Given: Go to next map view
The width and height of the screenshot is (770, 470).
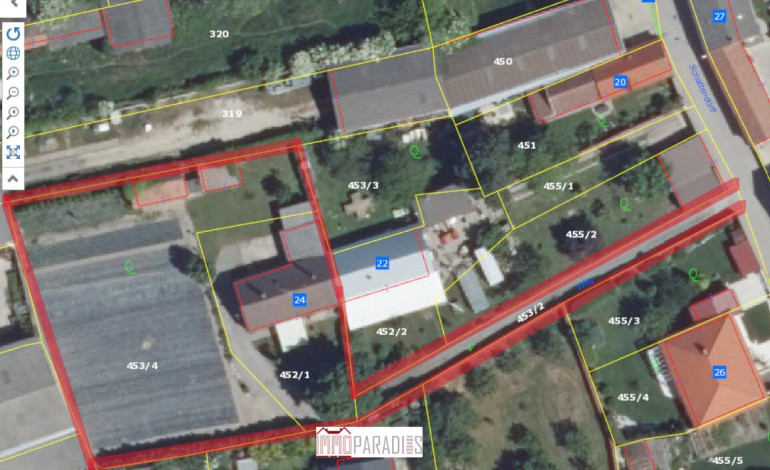Looking at the screenshot, I should pos(13,132).
